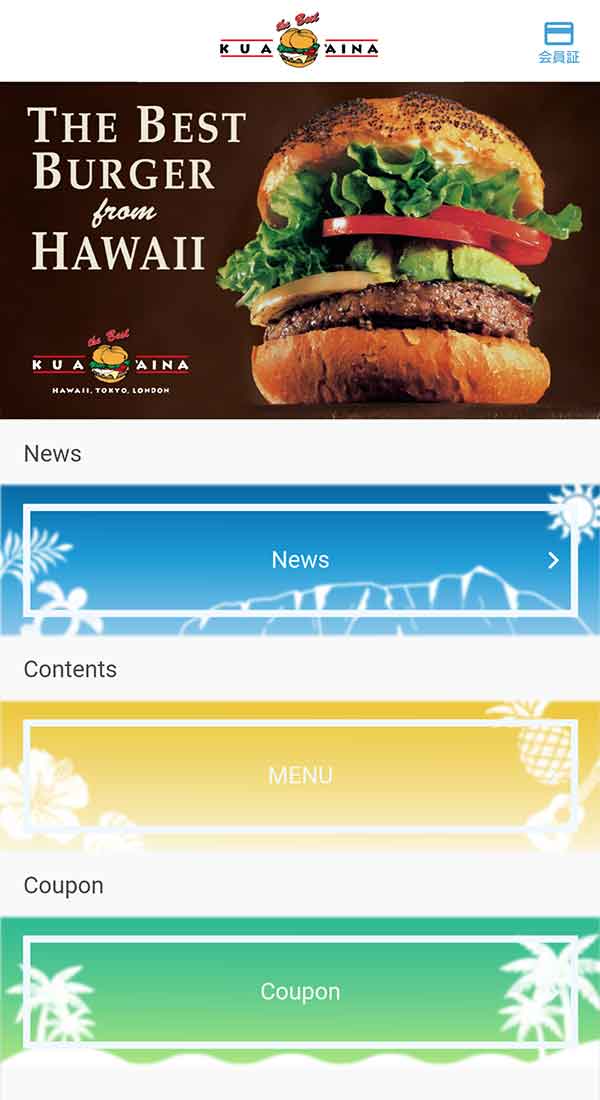Open the 会員証 membership card
The width and height of the screenshot is (600, 1100).
tap(558, 42)
